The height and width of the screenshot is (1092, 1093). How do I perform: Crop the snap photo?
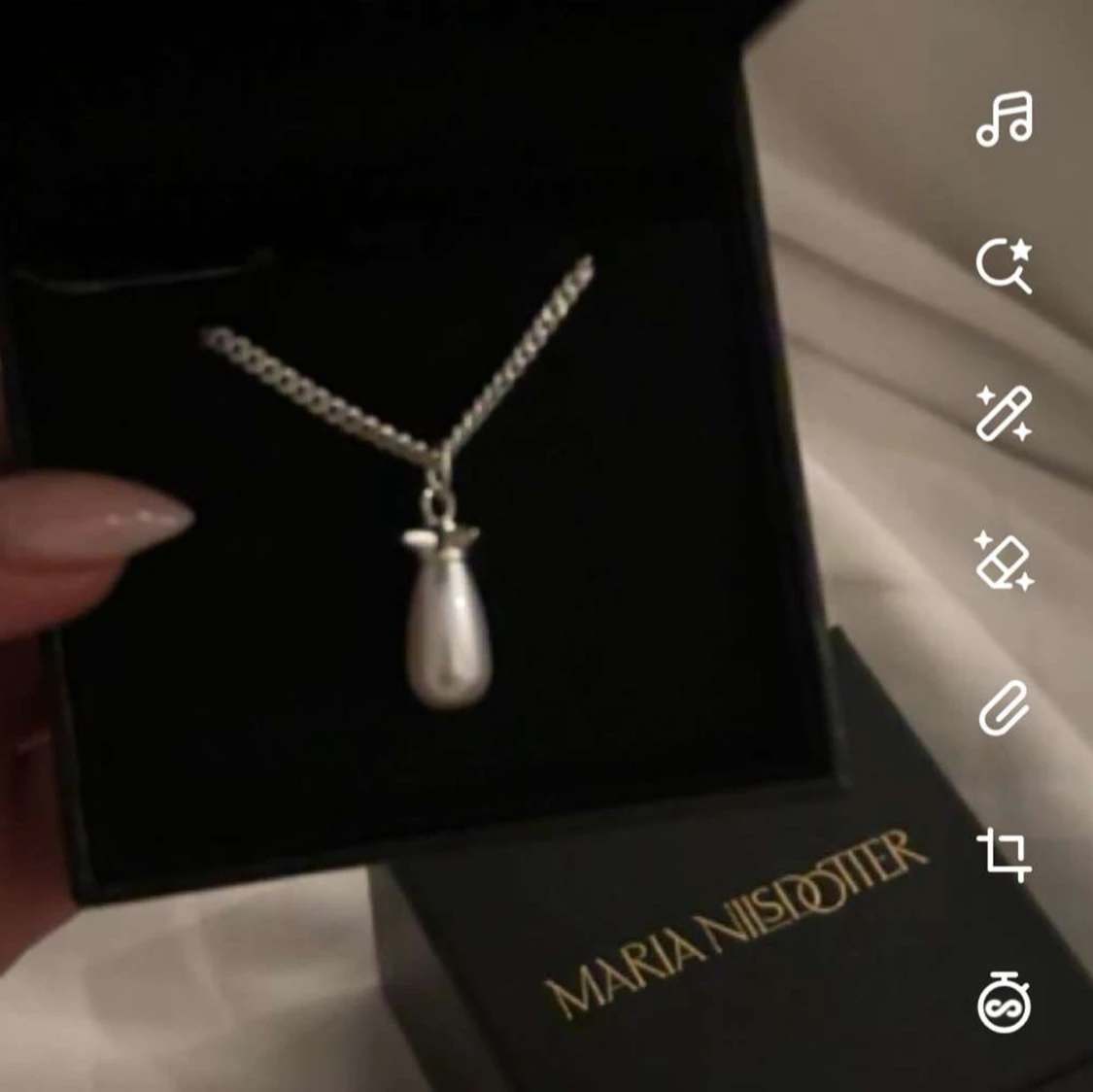(1004, 855)
